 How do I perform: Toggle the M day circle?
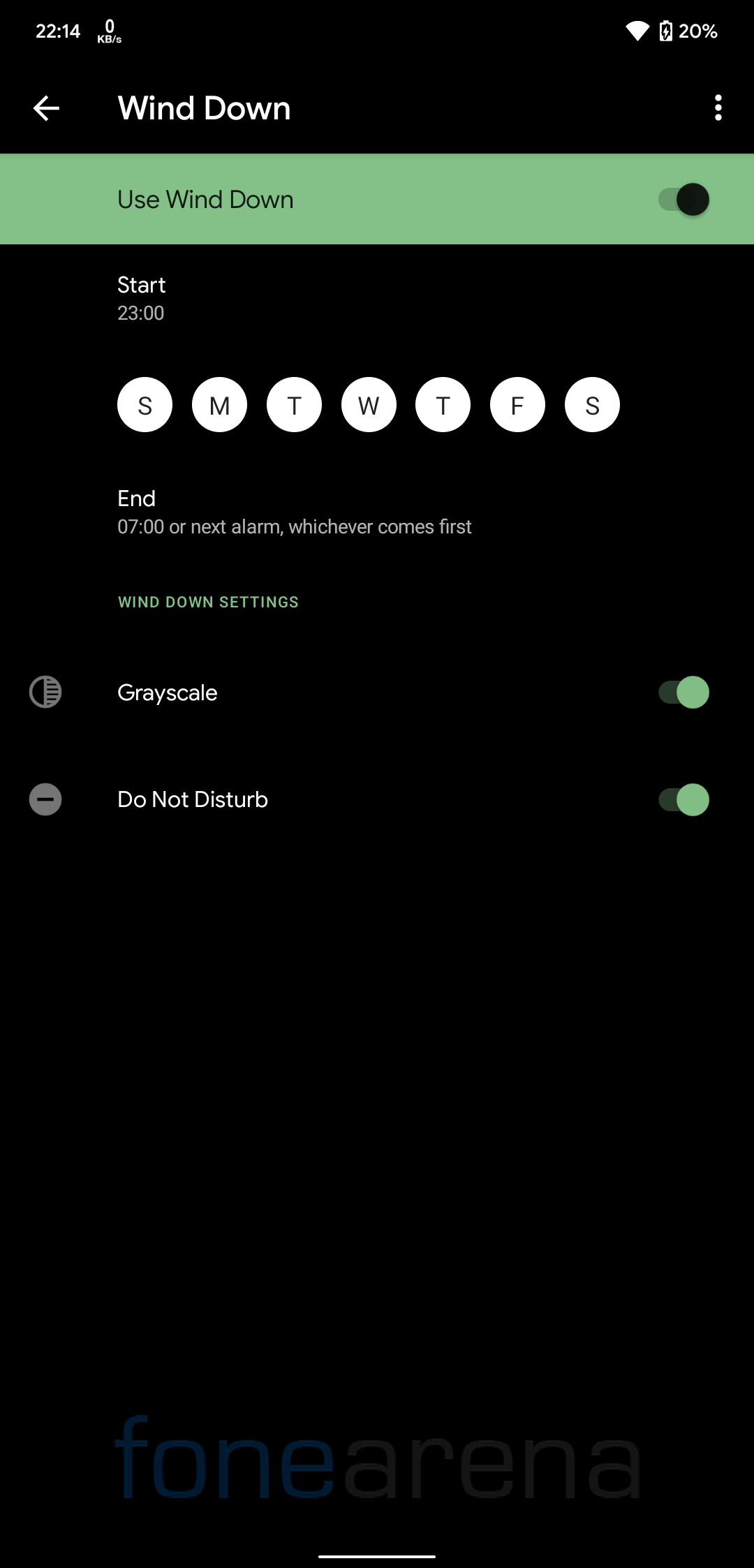[x=219, y=405]
